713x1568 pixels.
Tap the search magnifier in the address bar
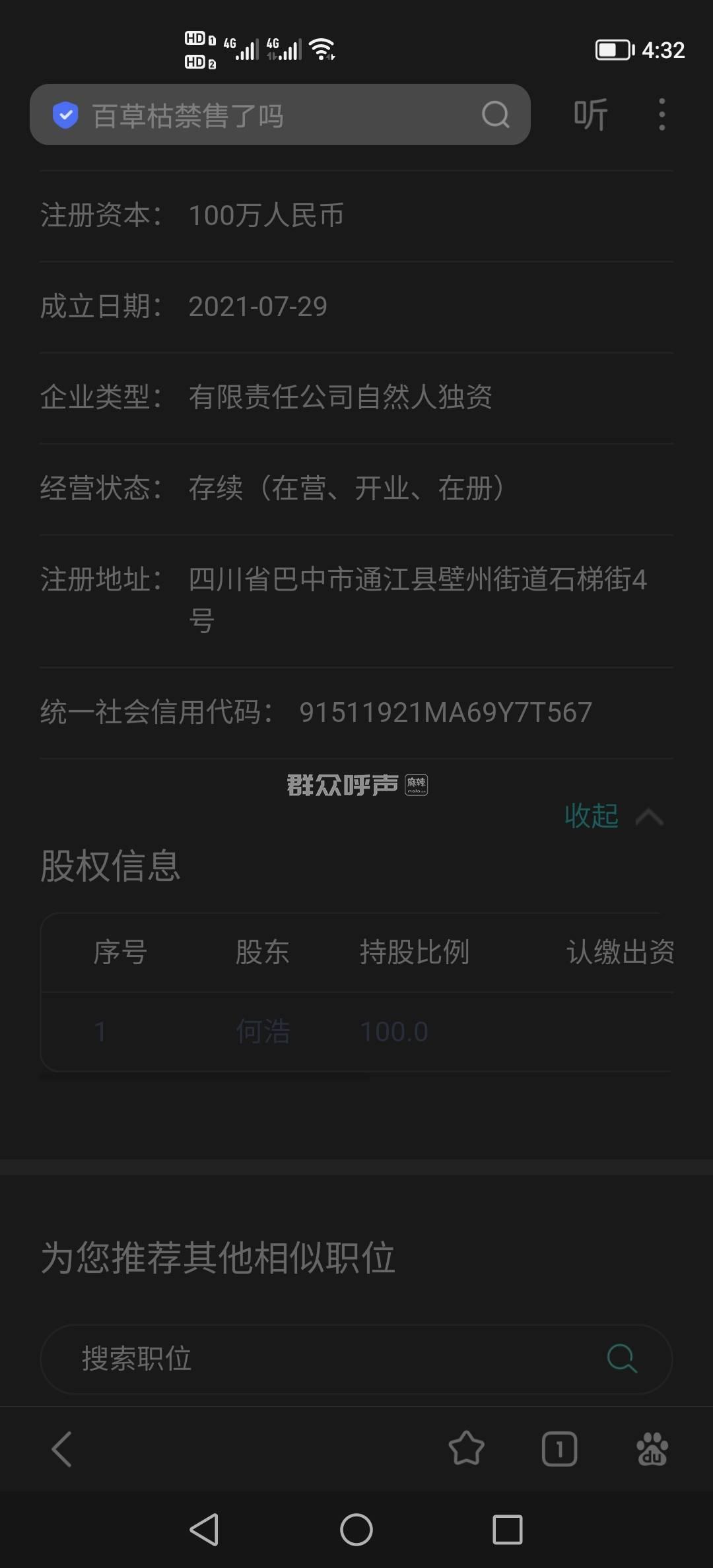[495, 115]
